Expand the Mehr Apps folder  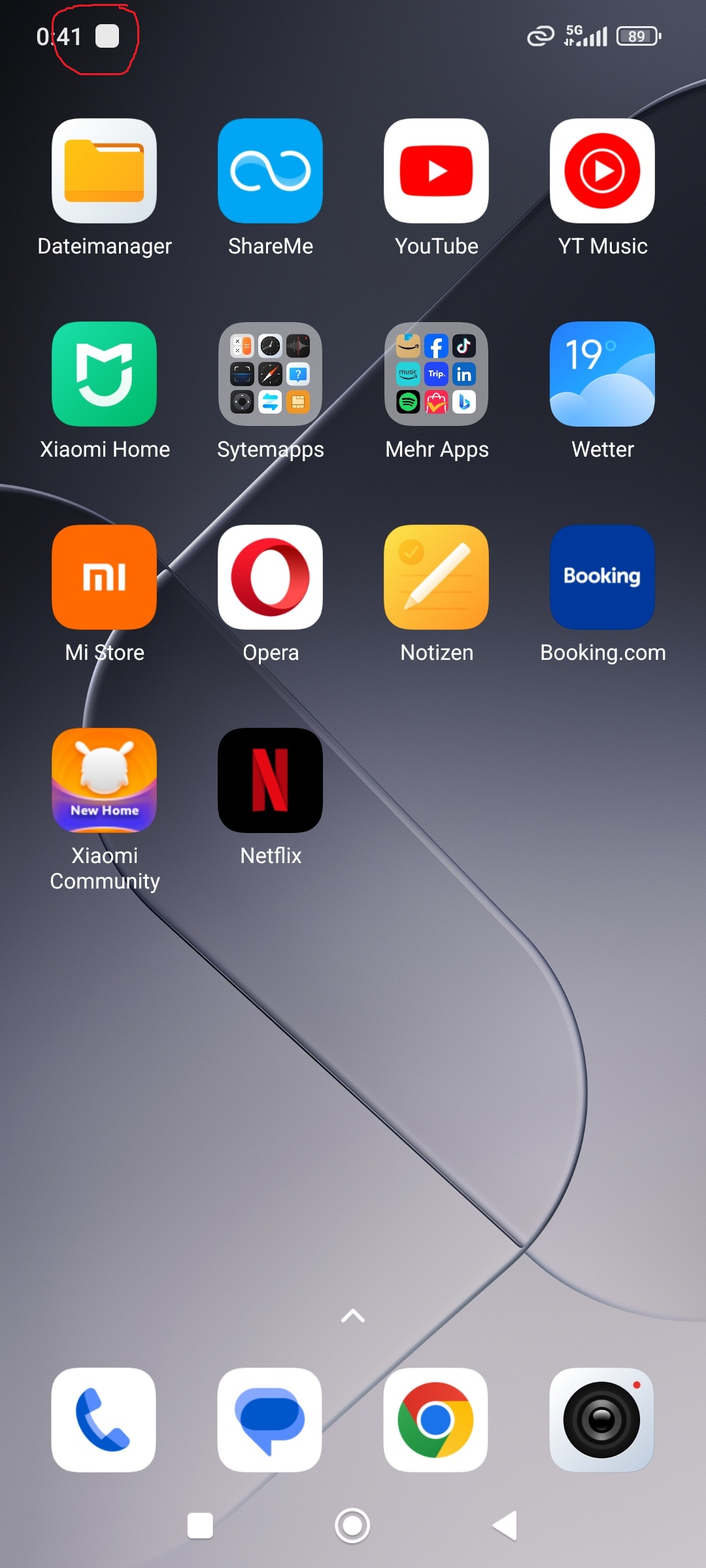(436, 374)
